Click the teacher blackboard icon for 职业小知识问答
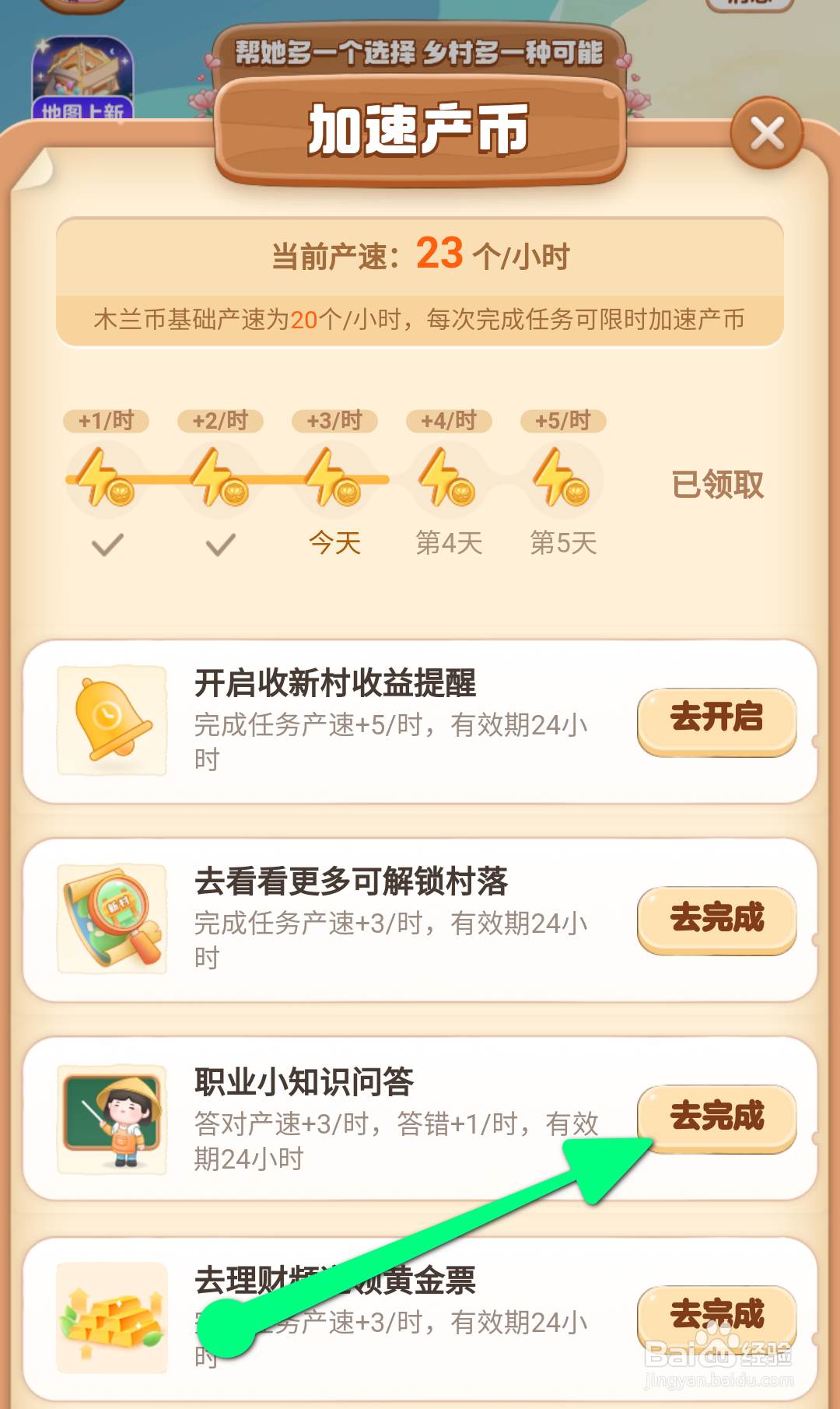 (x=111, y=1118)
